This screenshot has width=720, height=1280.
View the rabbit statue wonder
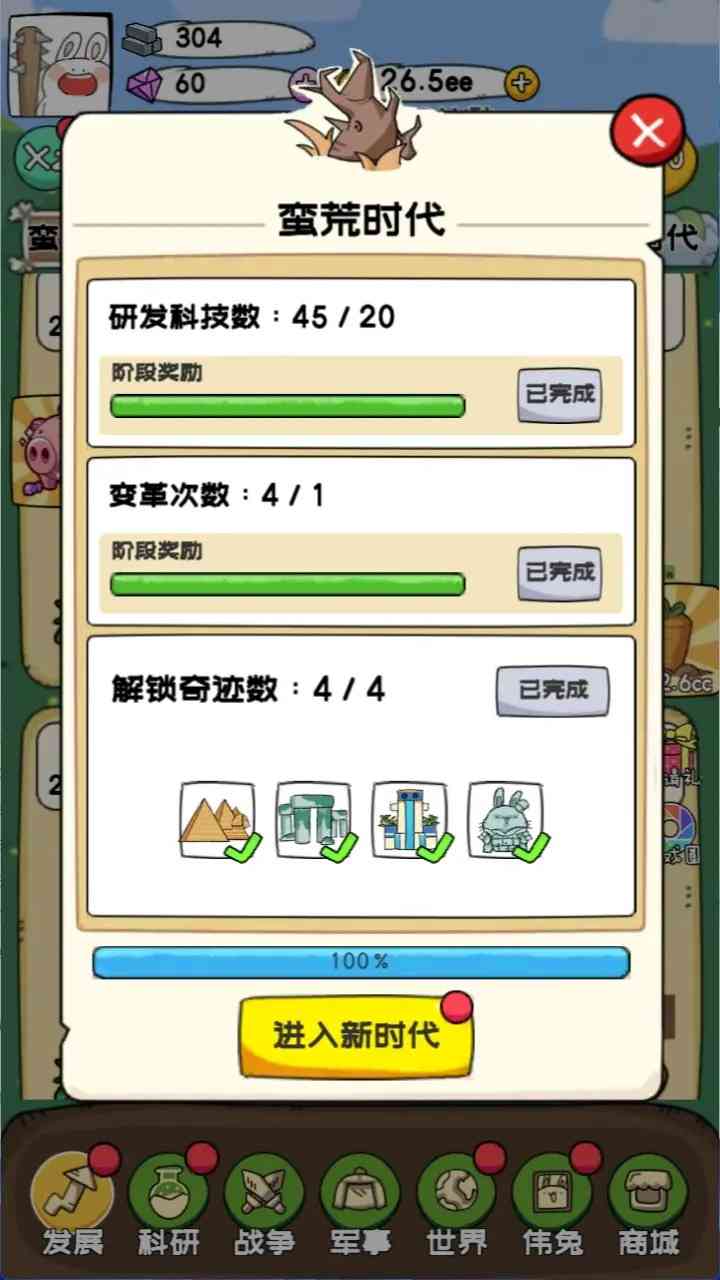(505, 820)
